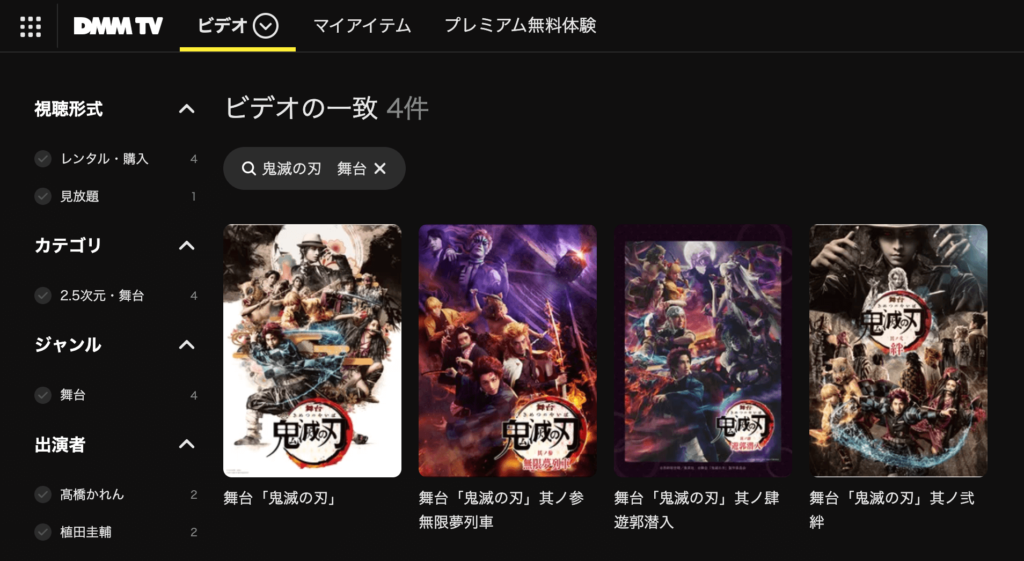Collapse the ジャンル filter section
The width and height of the screenshot is (1024, 561).
[186, 345]
